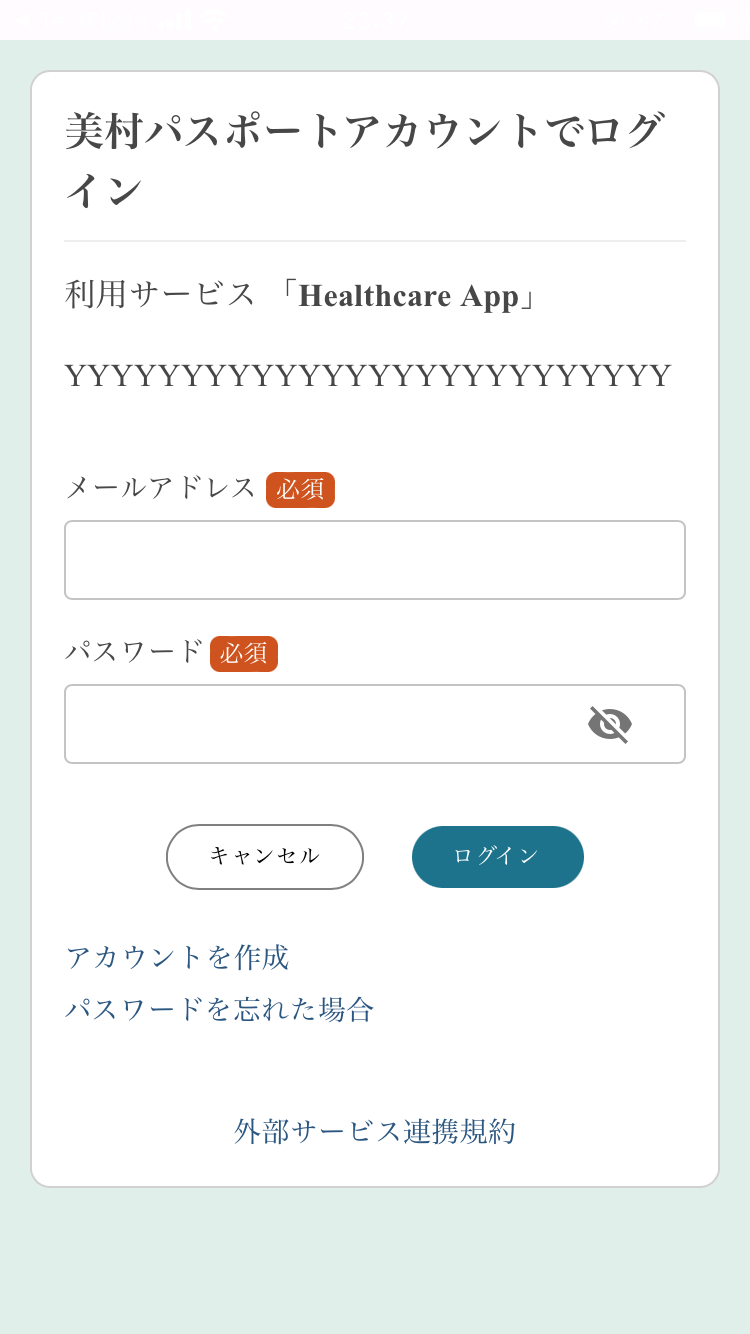
Task: Open the アカウントを作成 link
Action: pos(177,957)
